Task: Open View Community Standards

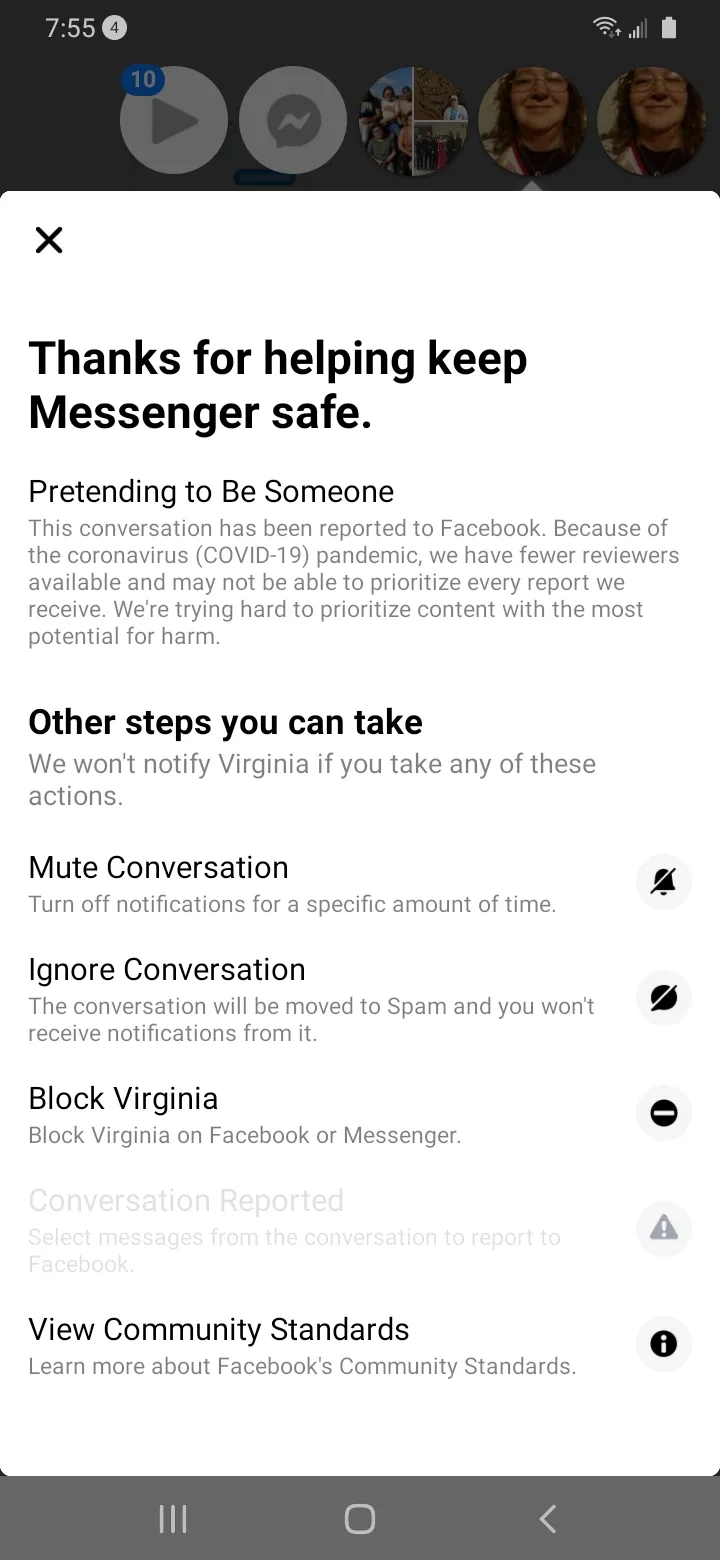Action: click(x=360, y=1345)
